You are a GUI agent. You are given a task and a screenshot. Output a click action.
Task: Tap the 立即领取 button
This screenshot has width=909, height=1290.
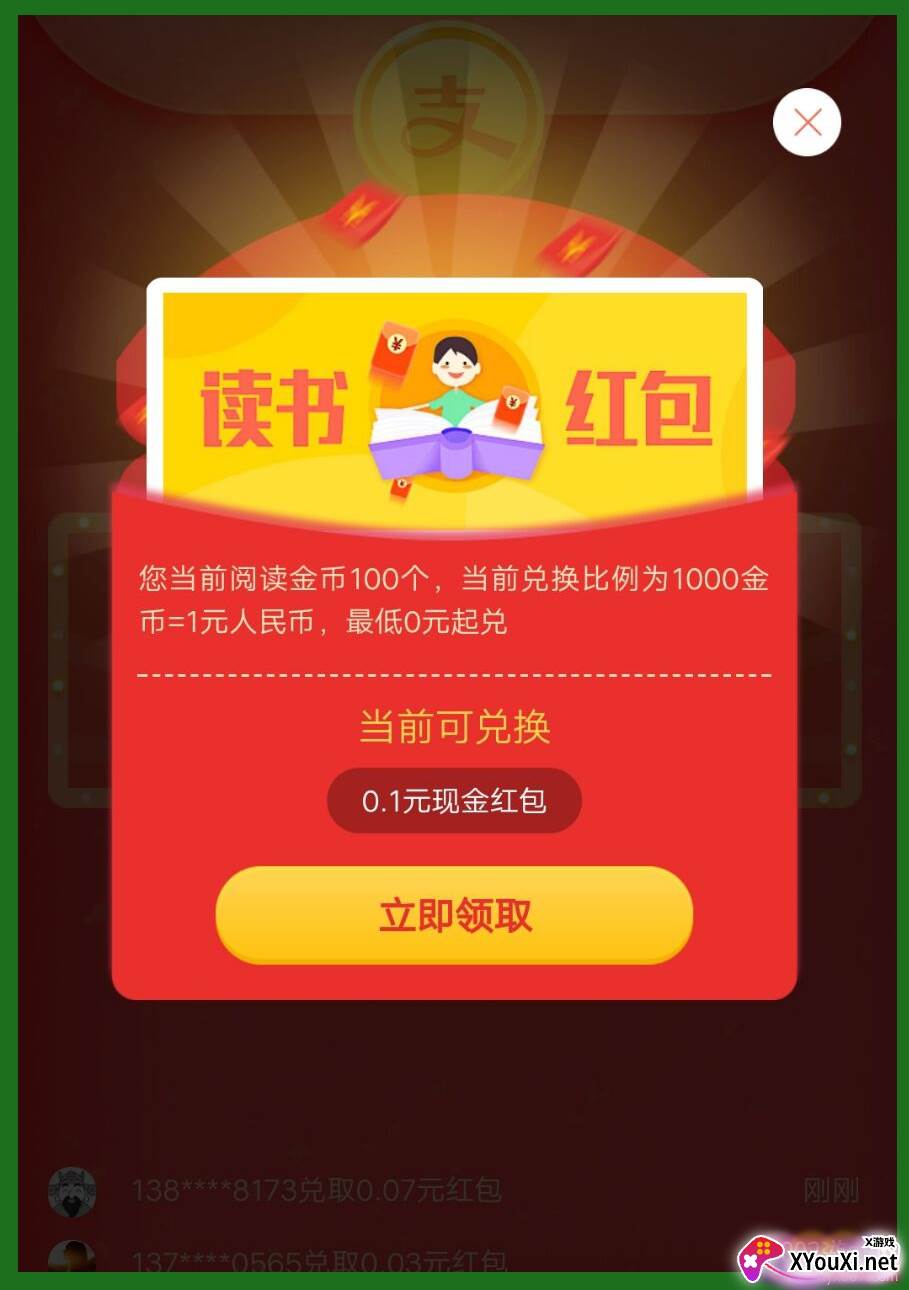(454, 915)
